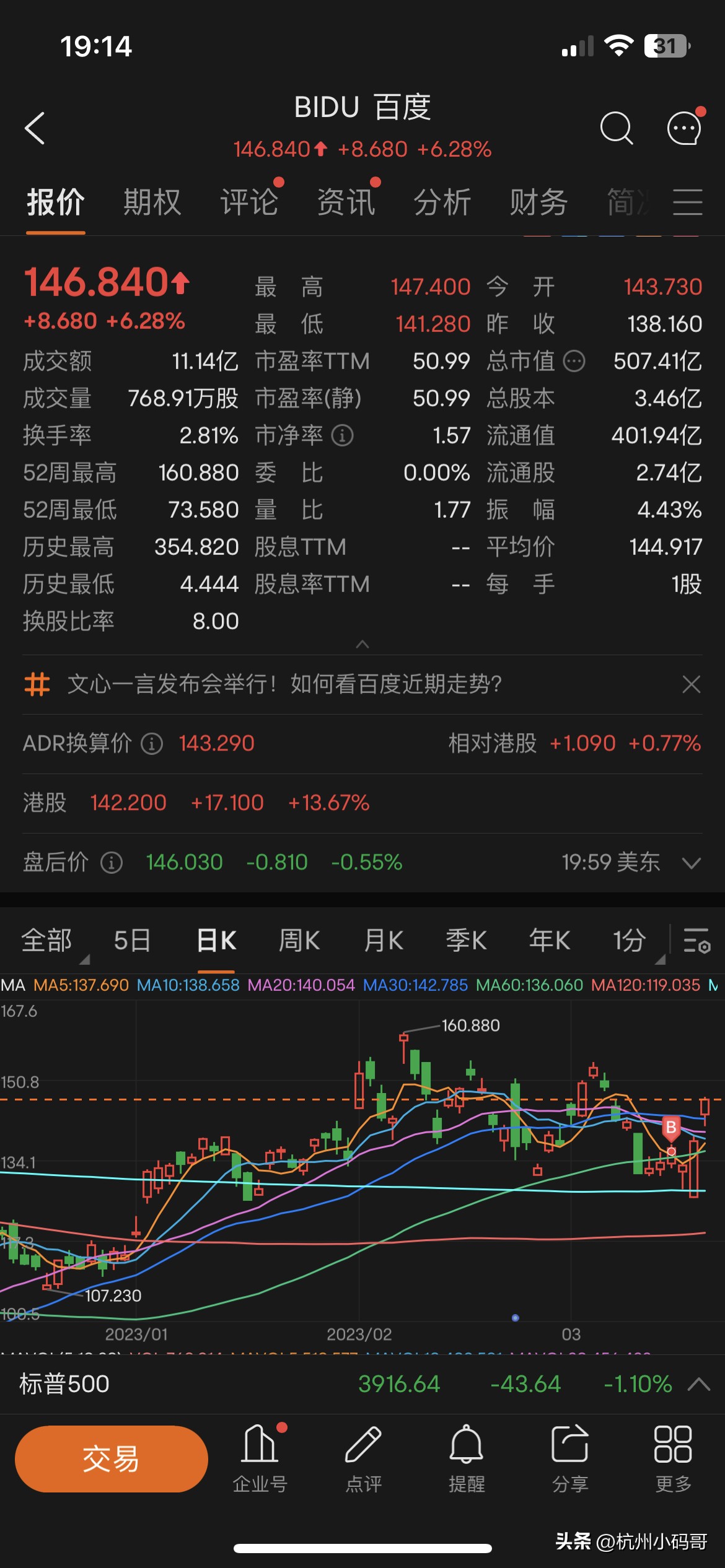
Task: Open the 财务 tab
Action: 538,203
